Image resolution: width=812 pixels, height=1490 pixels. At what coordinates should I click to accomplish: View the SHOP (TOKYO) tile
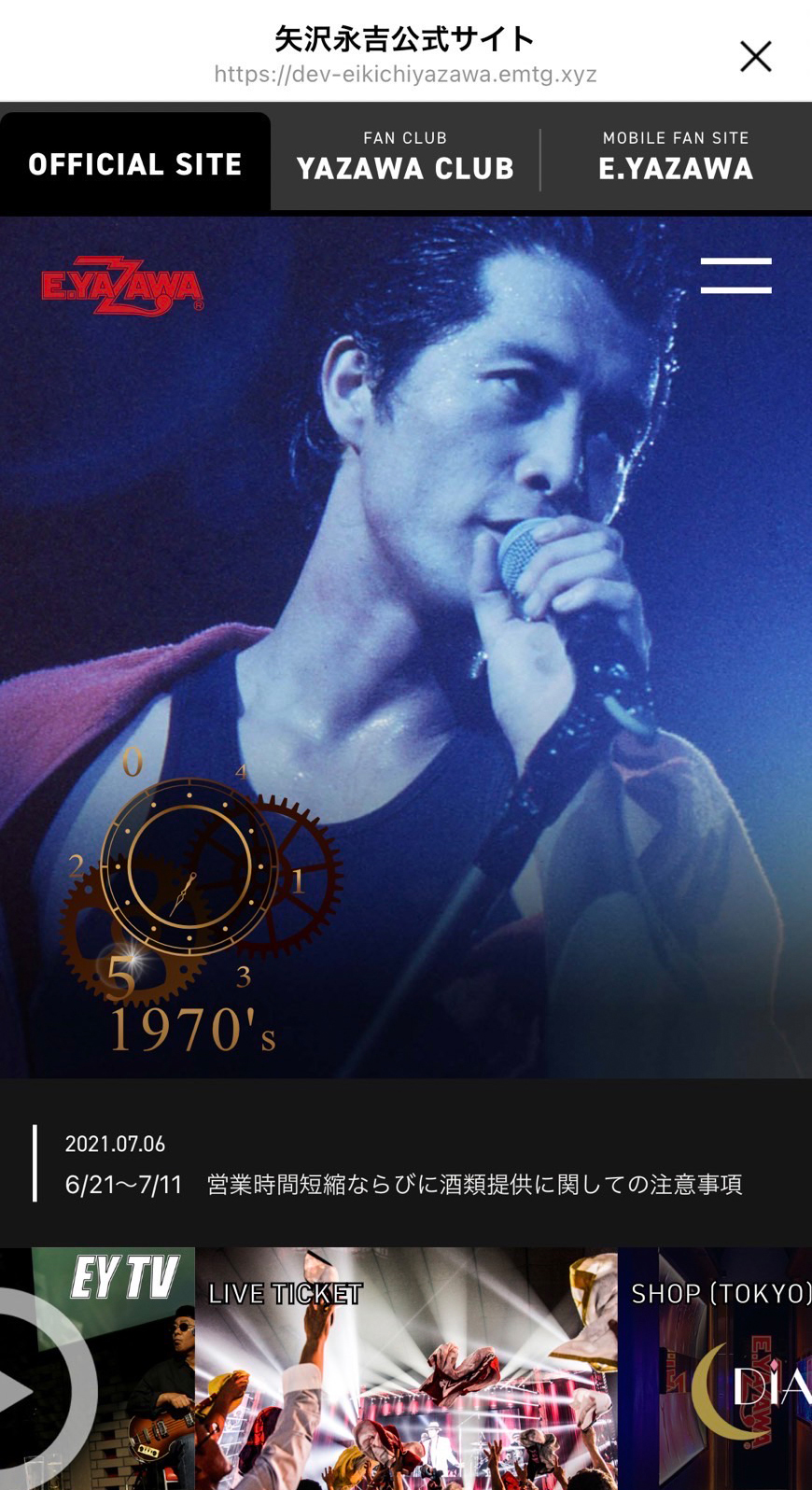click(715, 1368)
